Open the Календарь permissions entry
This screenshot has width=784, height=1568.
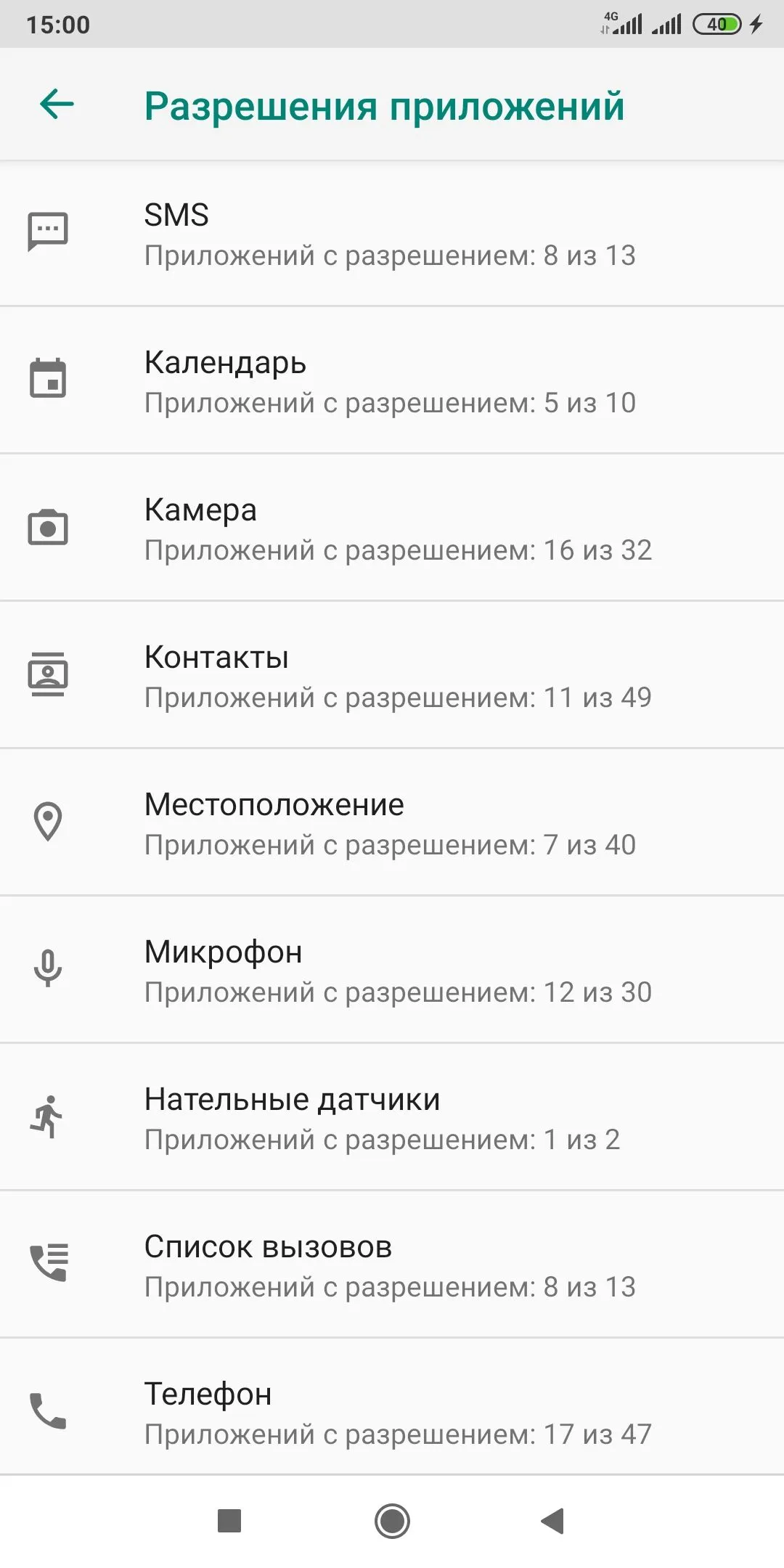tap(392, 381)
